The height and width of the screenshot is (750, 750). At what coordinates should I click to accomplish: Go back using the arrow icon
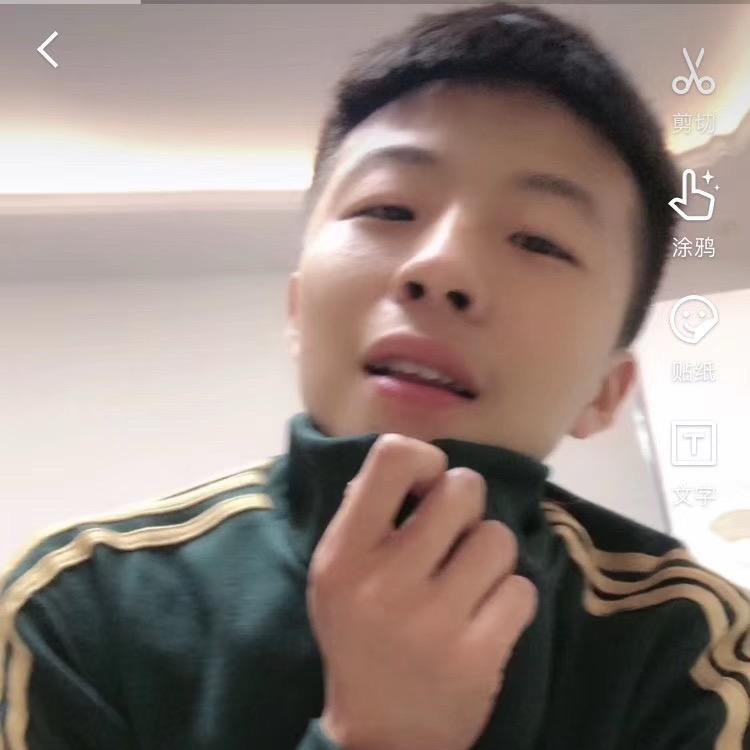(48, 49)
